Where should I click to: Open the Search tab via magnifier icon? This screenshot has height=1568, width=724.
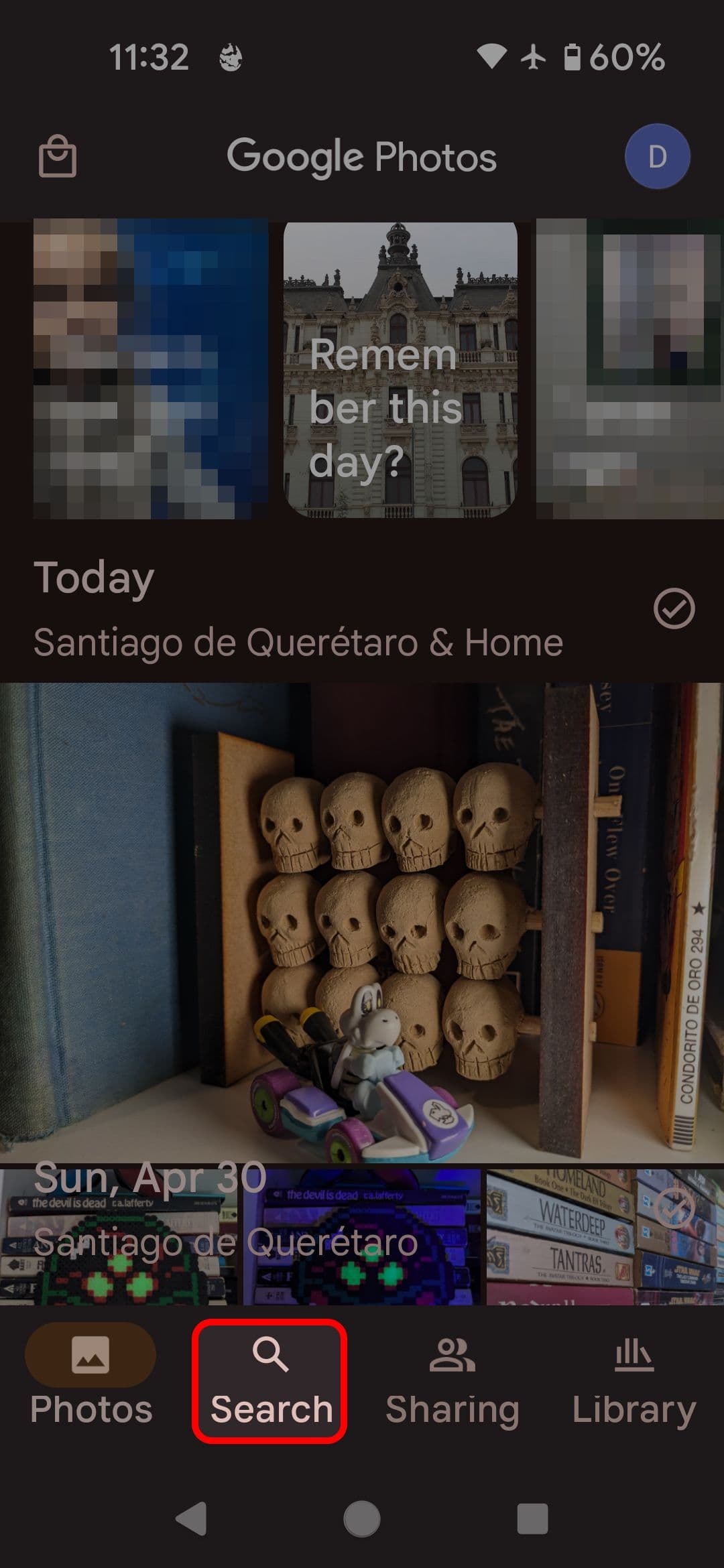[270, 1354]
